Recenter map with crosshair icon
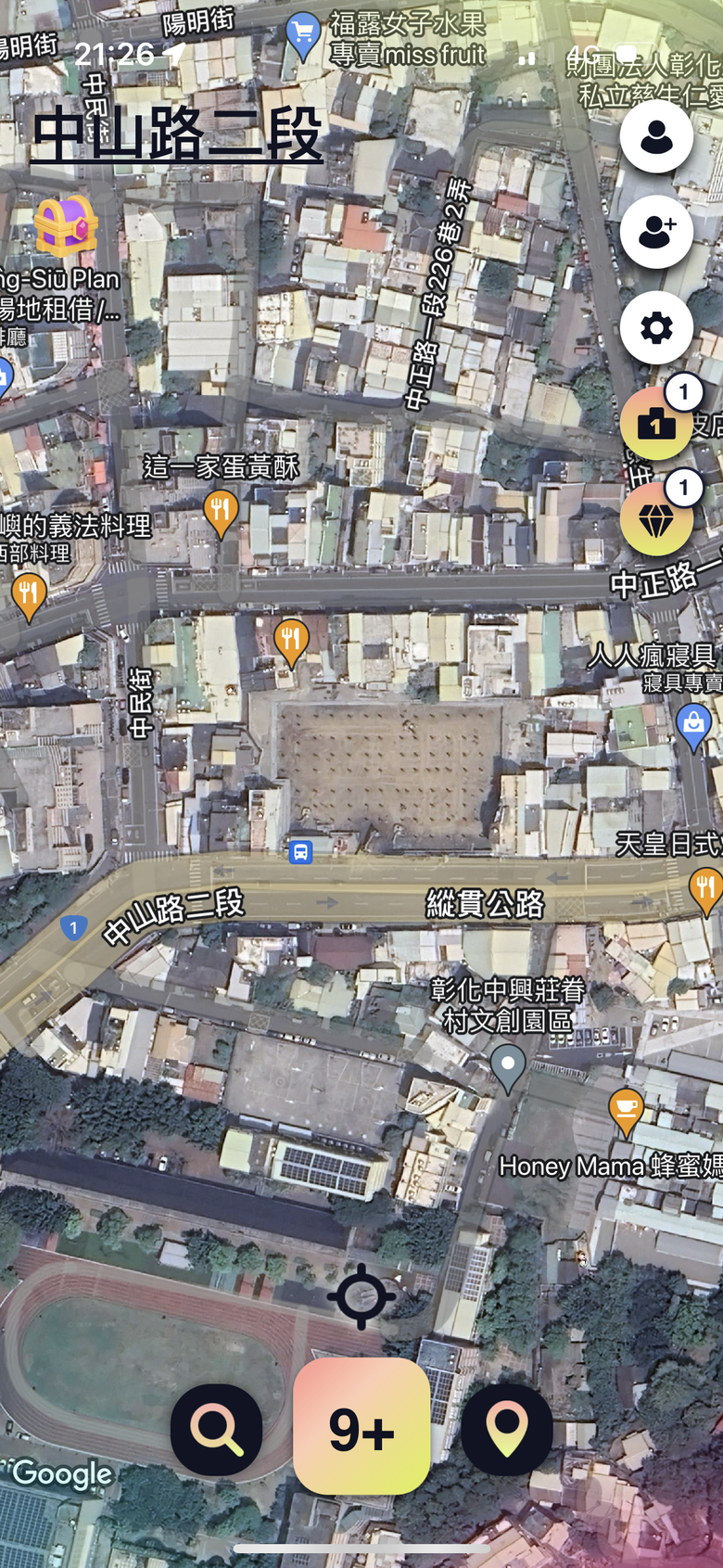The image size is (723, 1568). tap(361, 1295)
